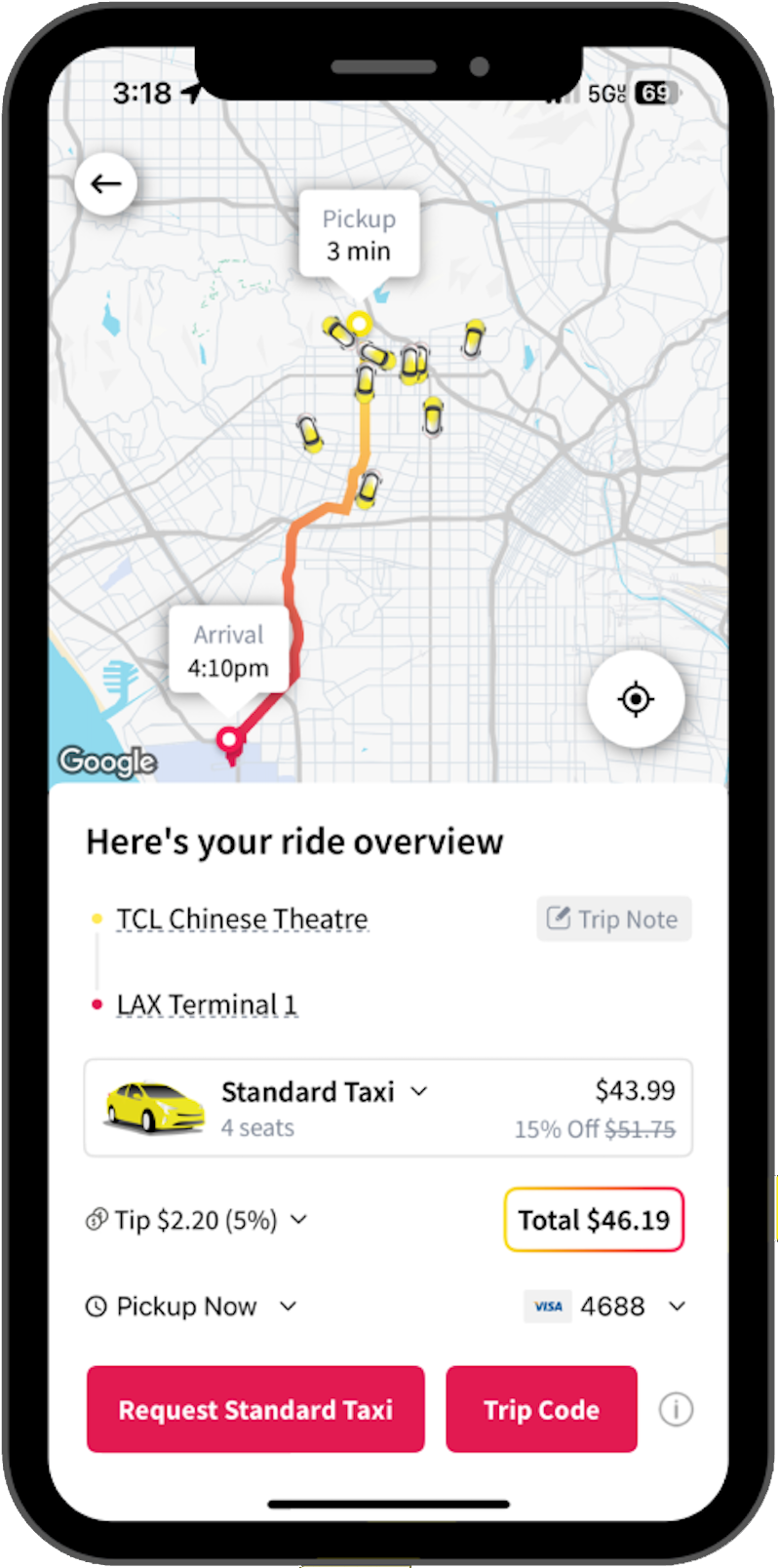This screenshot has height=1568, width=778.
Task: Open the payment card 4688 selector
Action: pos(677,1306)
